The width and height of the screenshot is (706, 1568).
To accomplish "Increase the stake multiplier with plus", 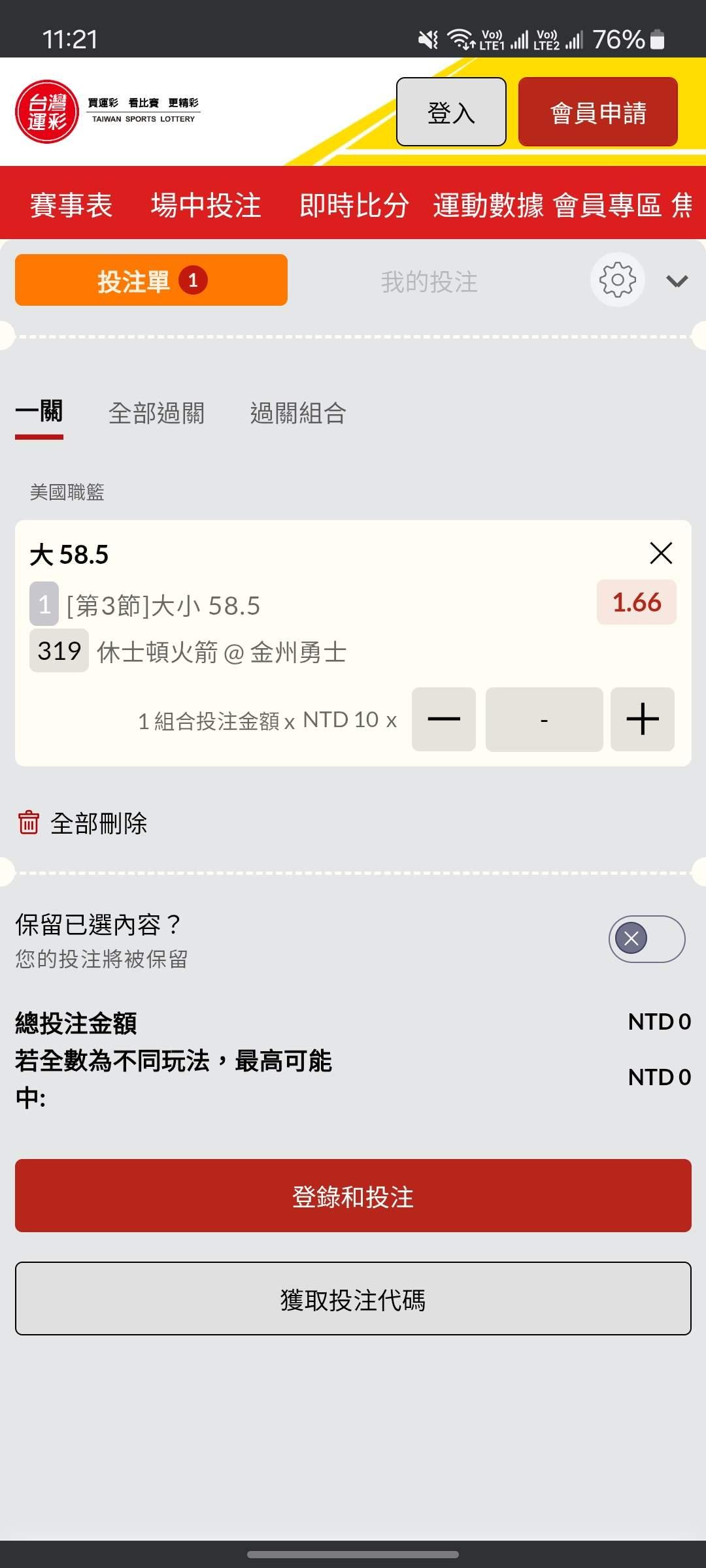I will (x=643, y=719).
